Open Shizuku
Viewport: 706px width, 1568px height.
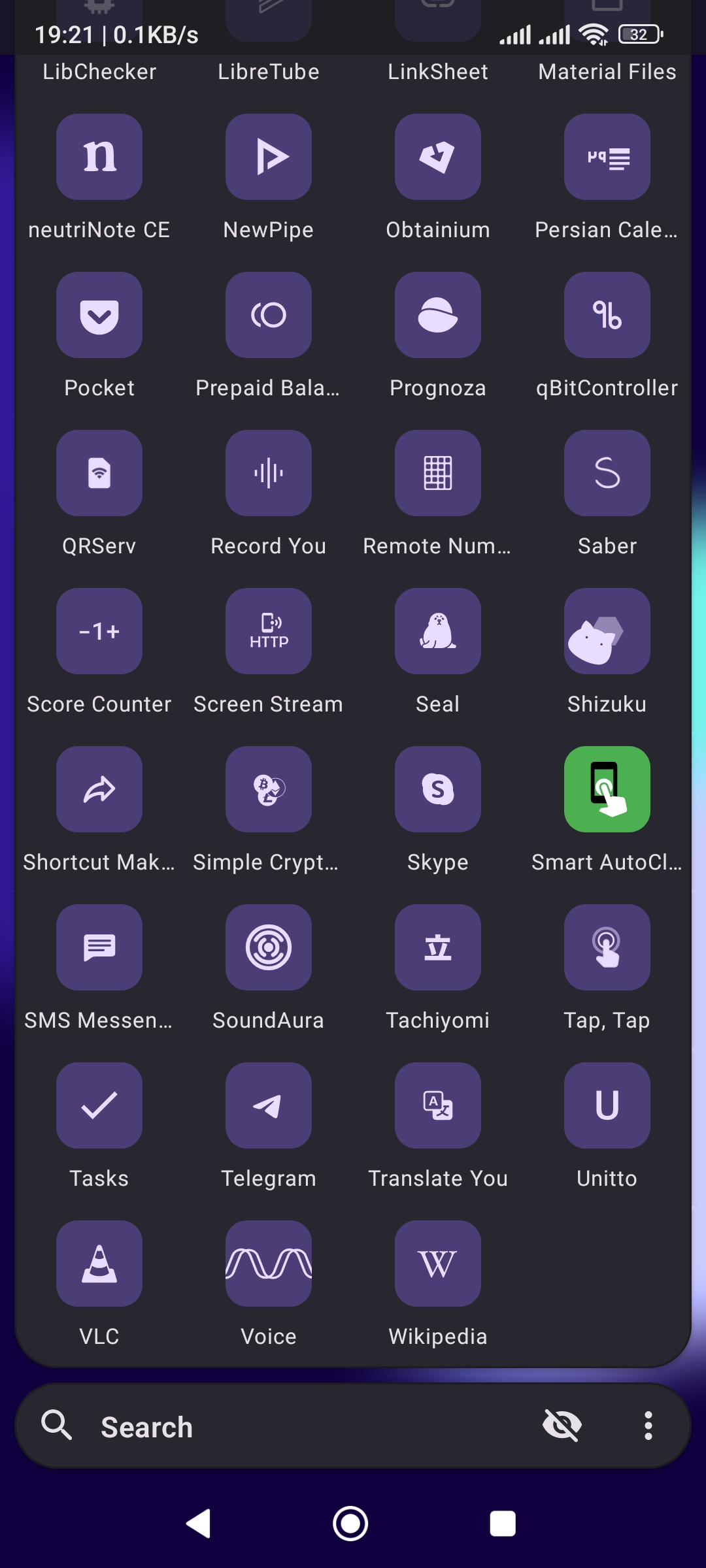pyautogui.click(x=607, y=631)
